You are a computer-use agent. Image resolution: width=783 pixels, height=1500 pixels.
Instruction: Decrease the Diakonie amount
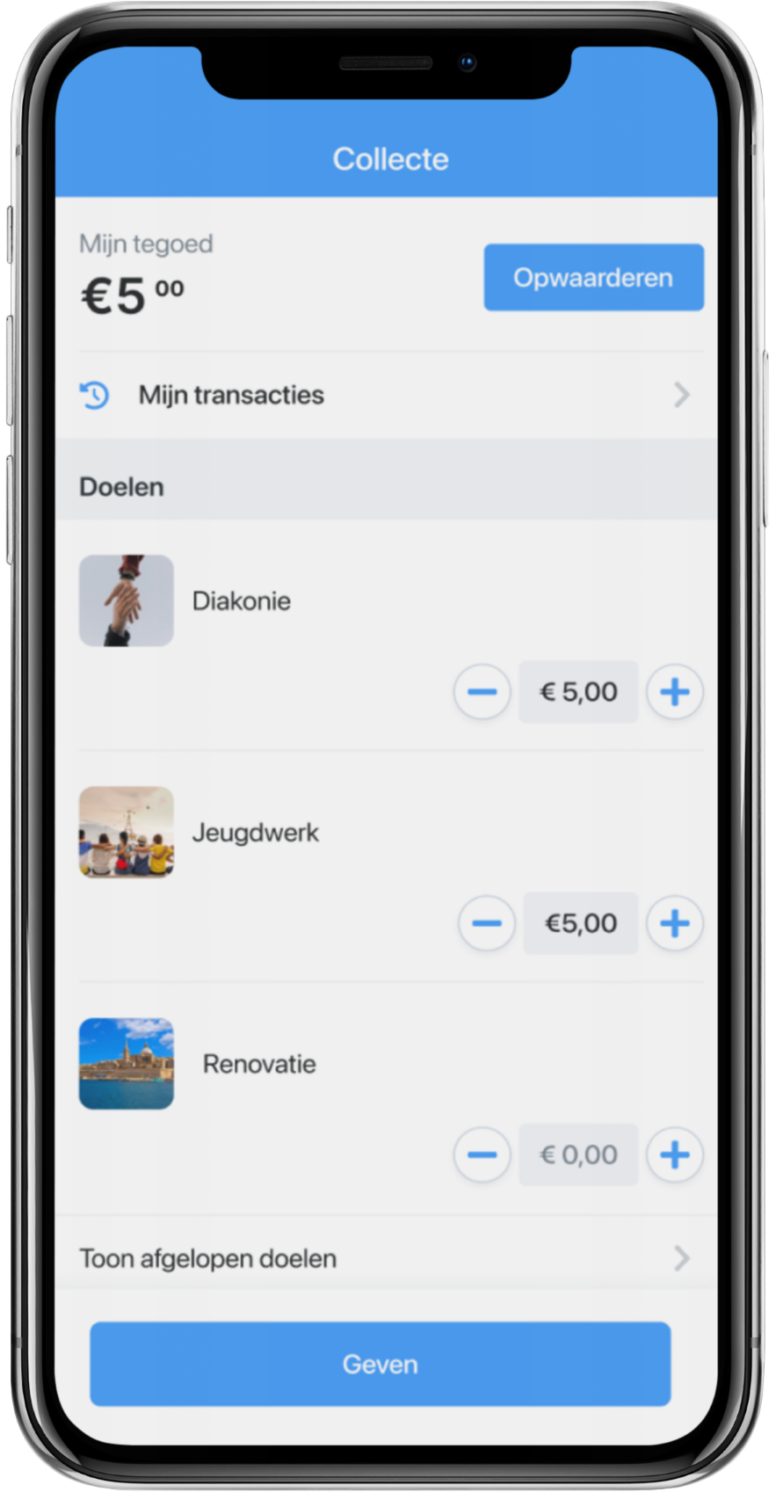(x=482, y=692)
